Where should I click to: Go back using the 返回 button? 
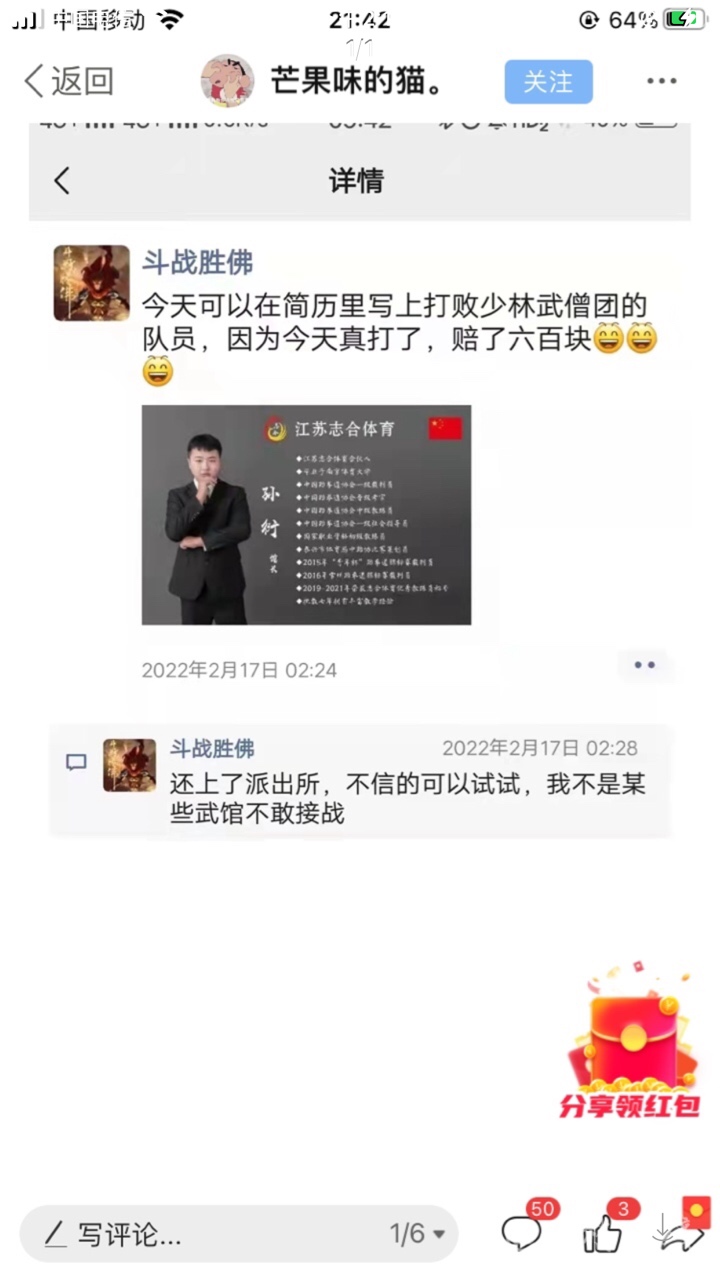coord(68,81)
